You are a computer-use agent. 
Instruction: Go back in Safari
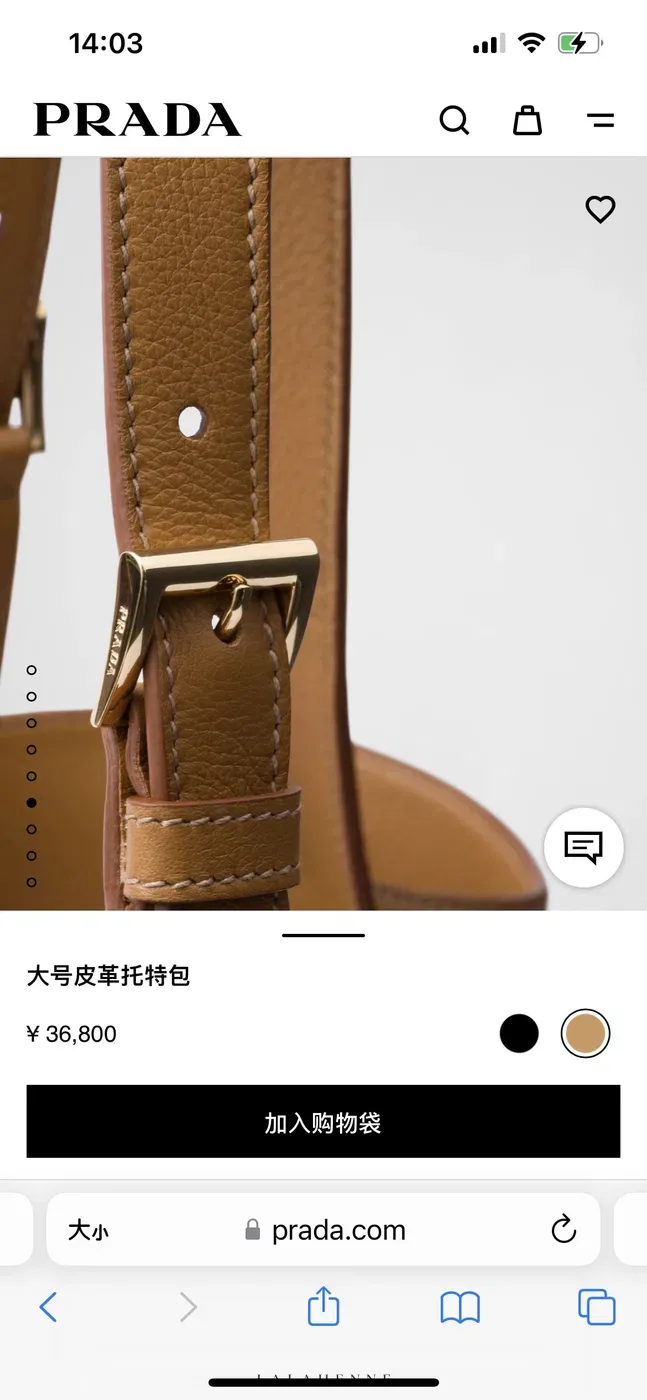coord(48,1307)
